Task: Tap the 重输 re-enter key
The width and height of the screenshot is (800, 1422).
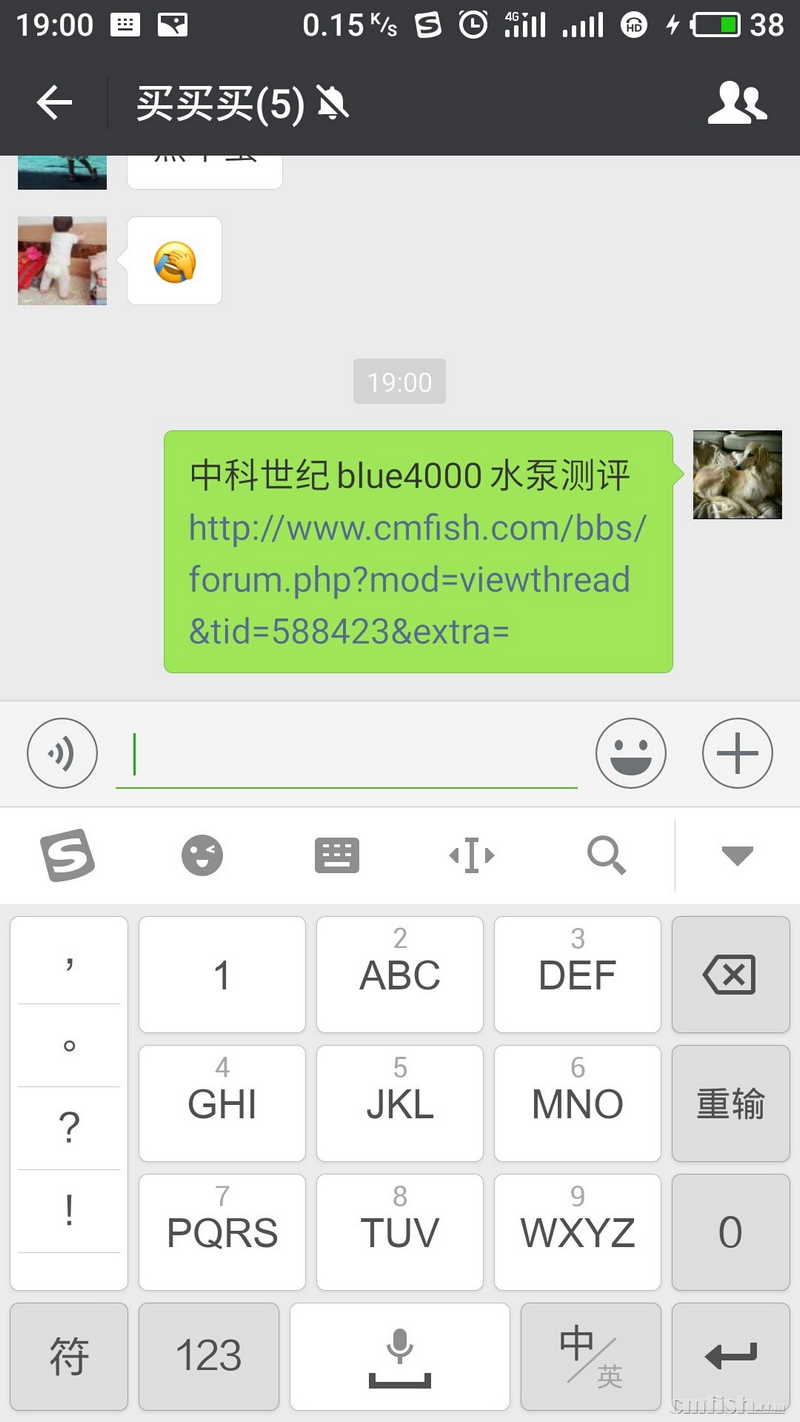Action: coord(730,1104)
